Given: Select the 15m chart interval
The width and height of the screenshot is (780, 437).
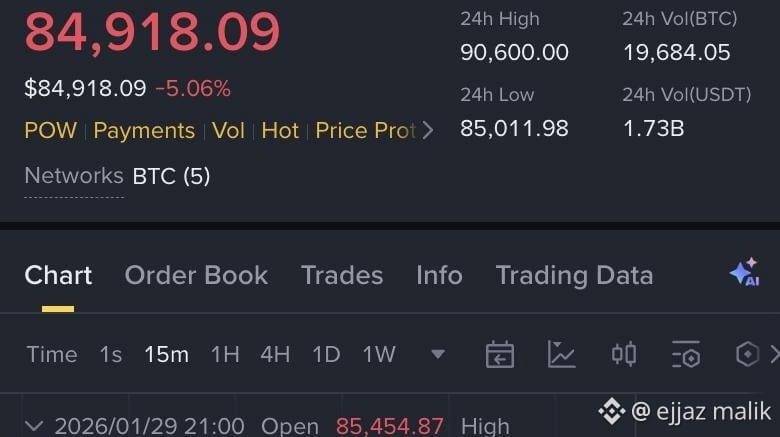Looking at the screenshot, I should pyautogui.click(x=166, y=354).
